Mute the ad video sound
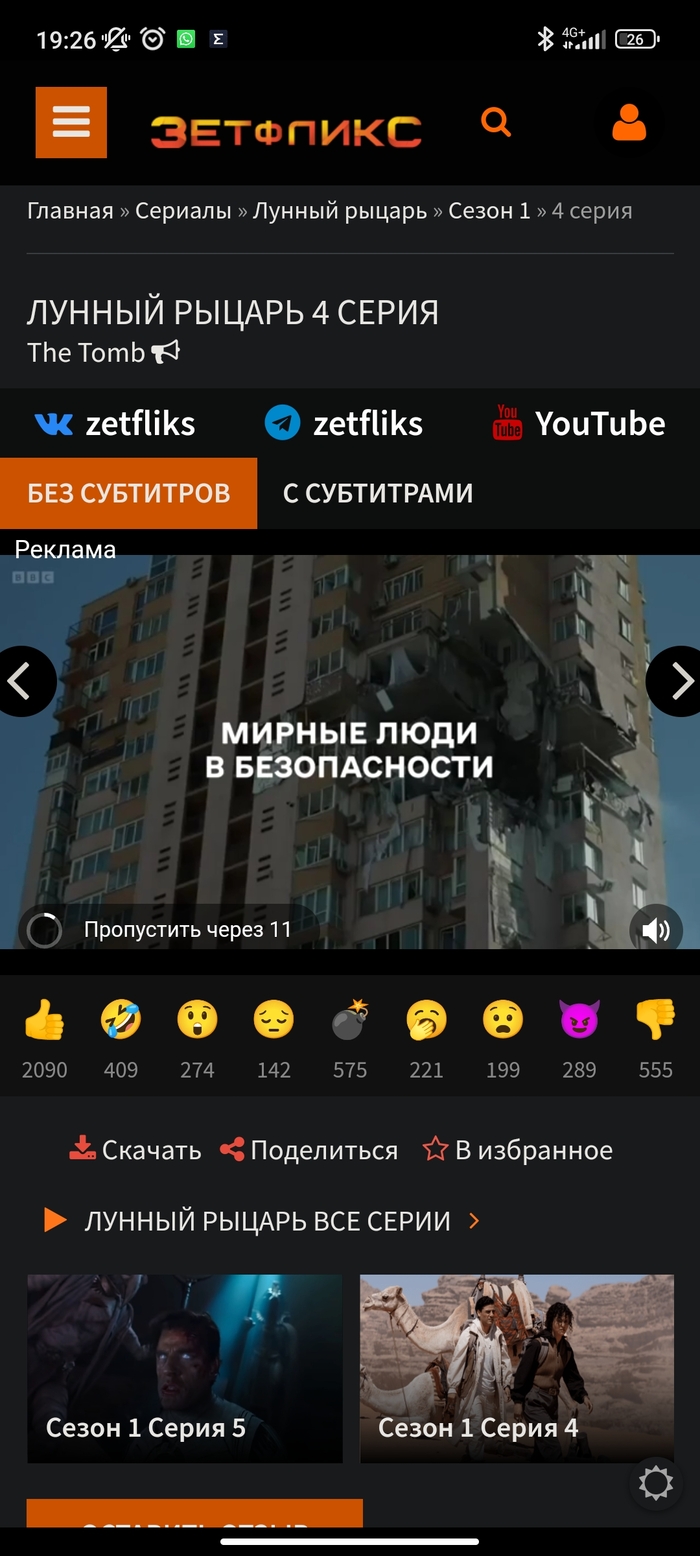 point(656,931)
